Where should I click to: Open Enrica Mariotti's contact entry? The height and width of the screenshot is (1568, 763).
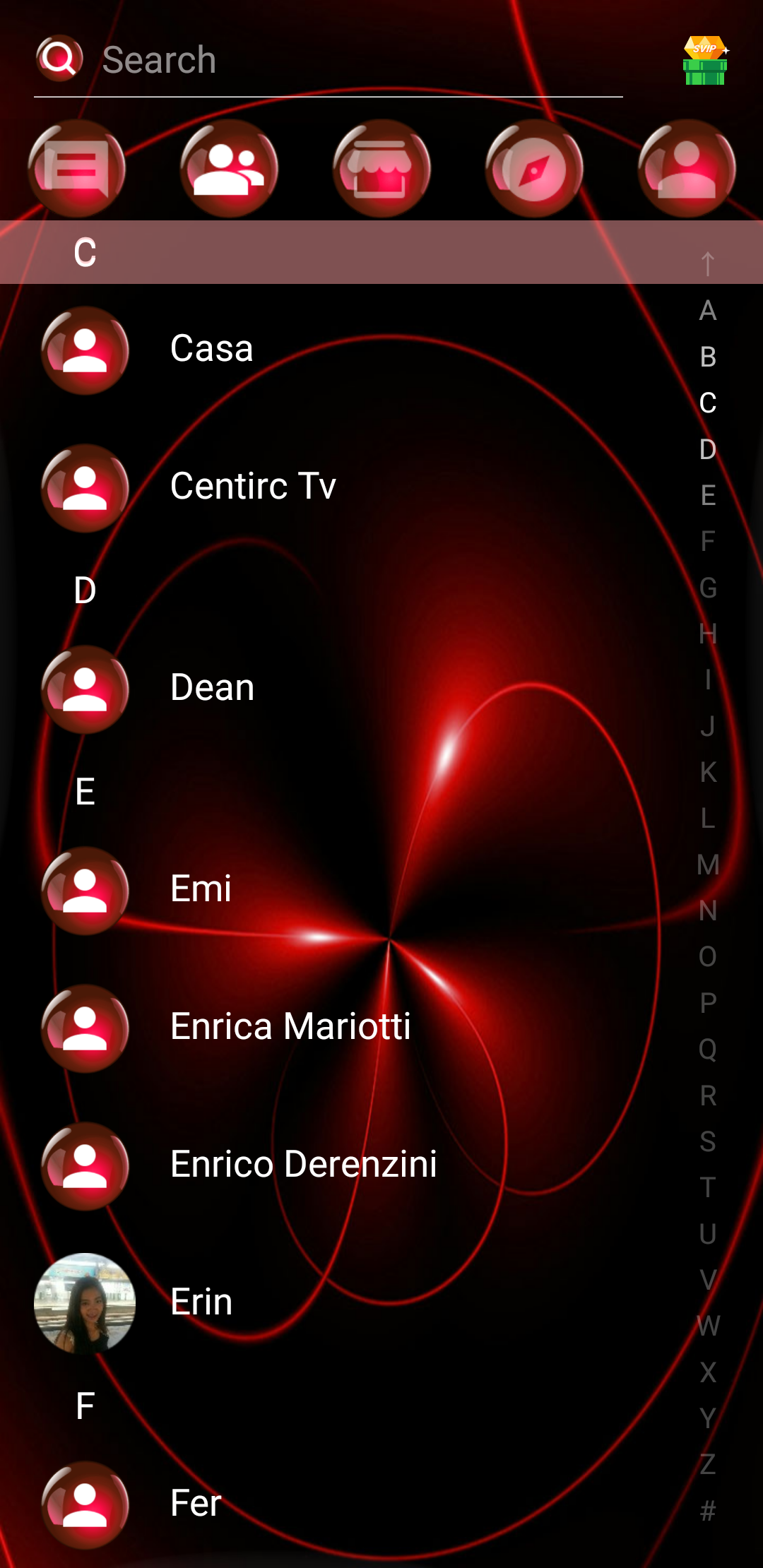click(290, 1028)
